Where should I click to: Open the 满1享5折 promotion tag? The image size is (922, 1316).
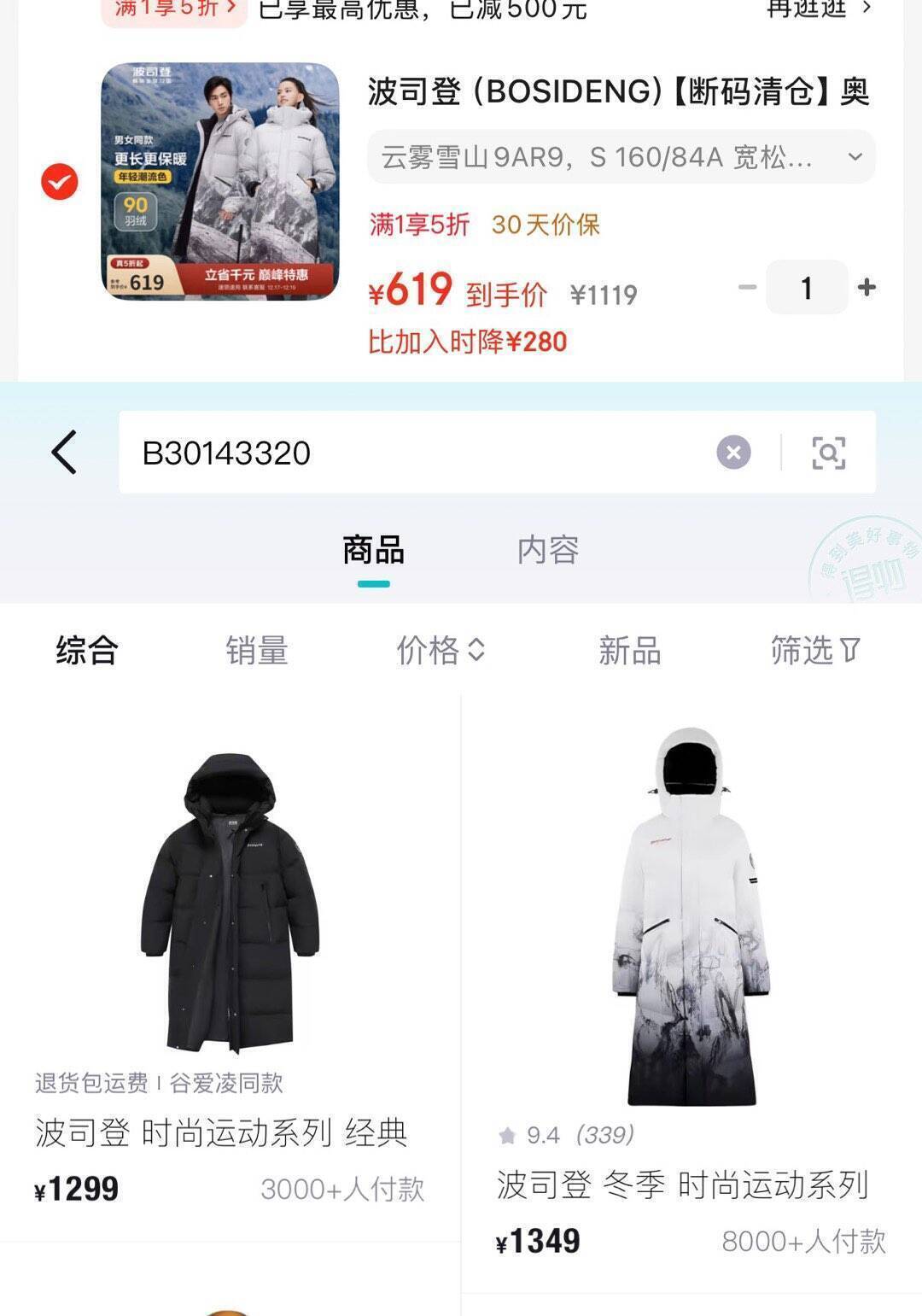(x=174, y=9)
